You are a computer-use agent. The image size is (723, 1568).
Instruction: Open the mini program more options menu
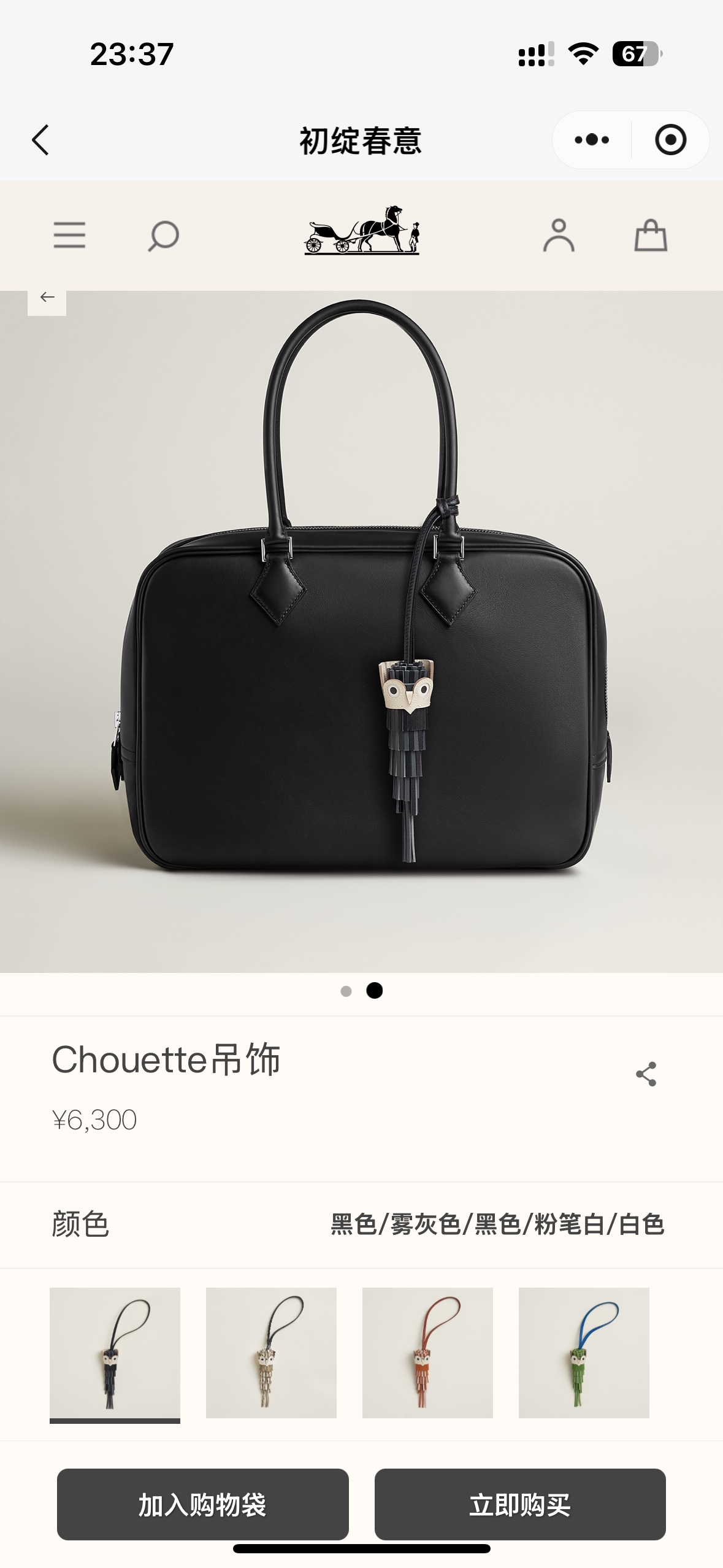point(592,140)
